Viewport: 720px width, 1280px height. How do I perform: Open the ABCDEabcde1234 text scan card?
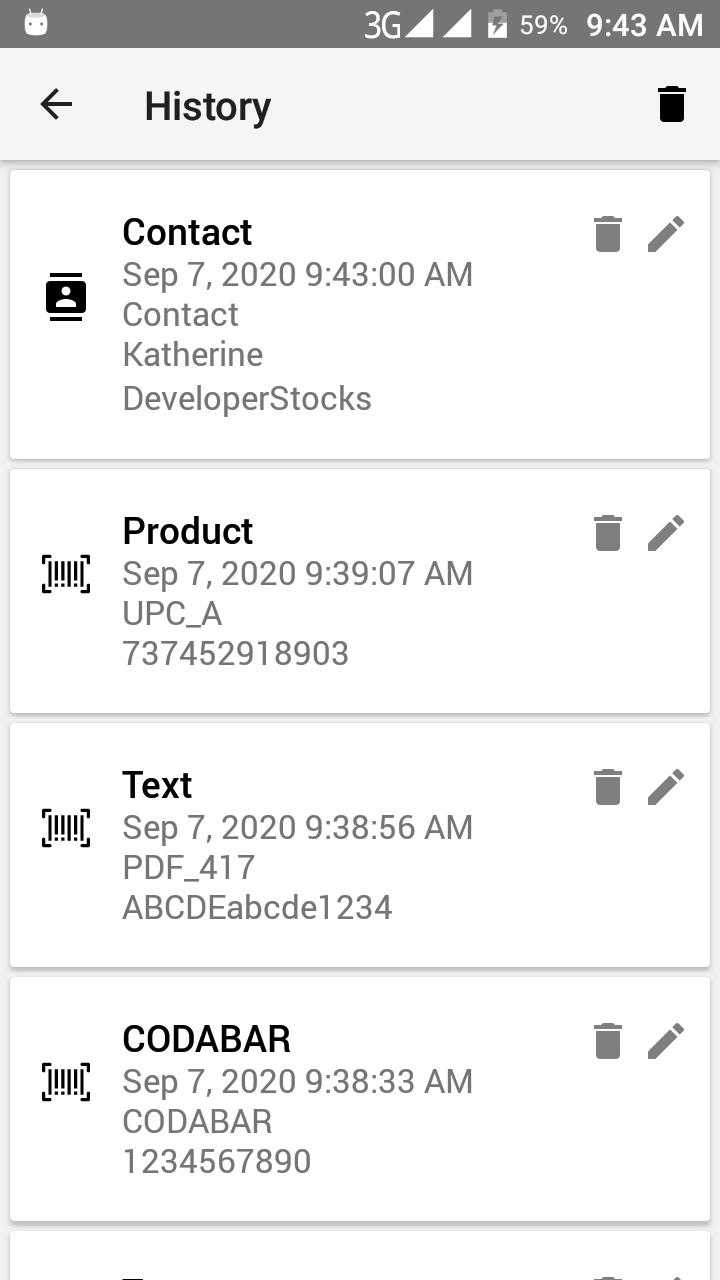tap(360, 845)
